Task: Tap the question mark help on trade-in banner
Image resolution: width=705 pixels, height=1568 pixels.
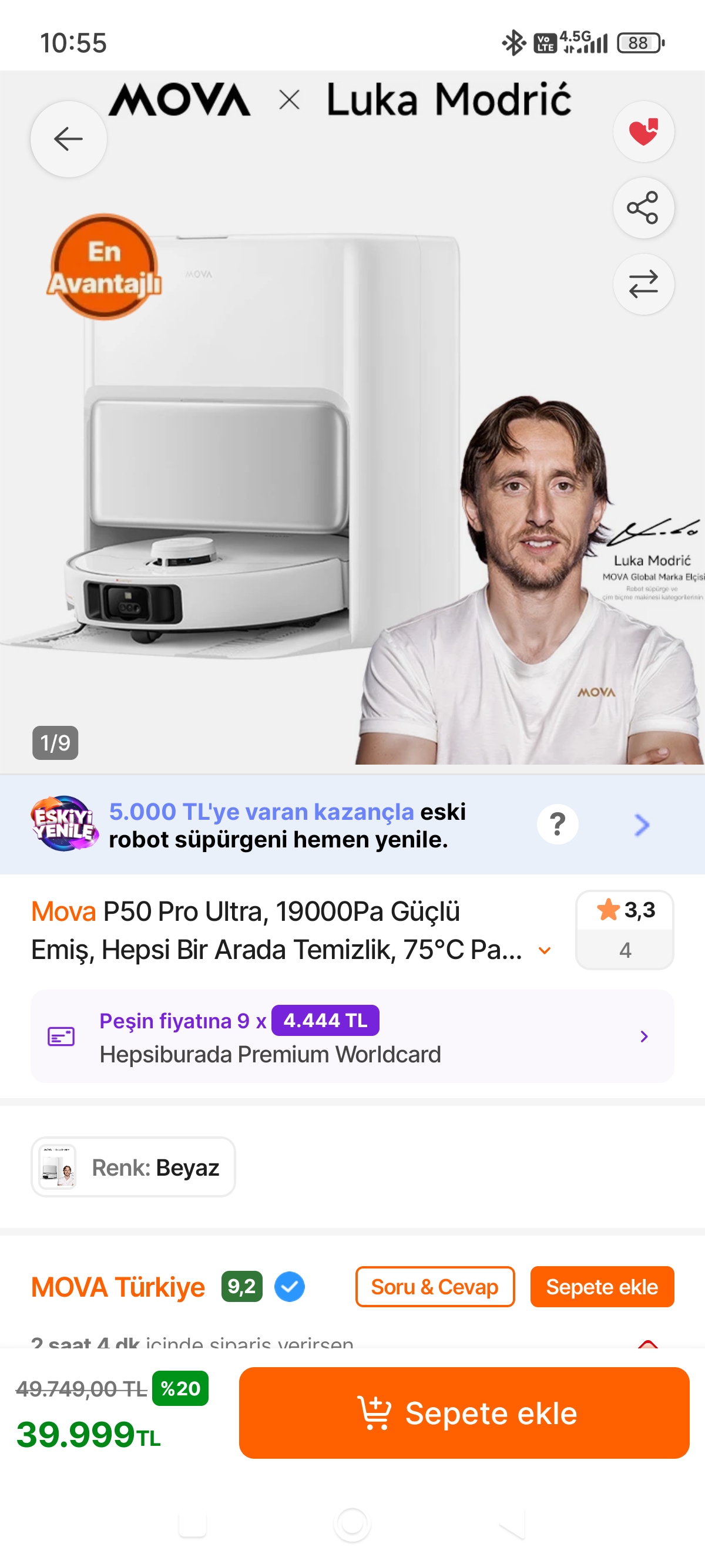Action: [557, 825]
